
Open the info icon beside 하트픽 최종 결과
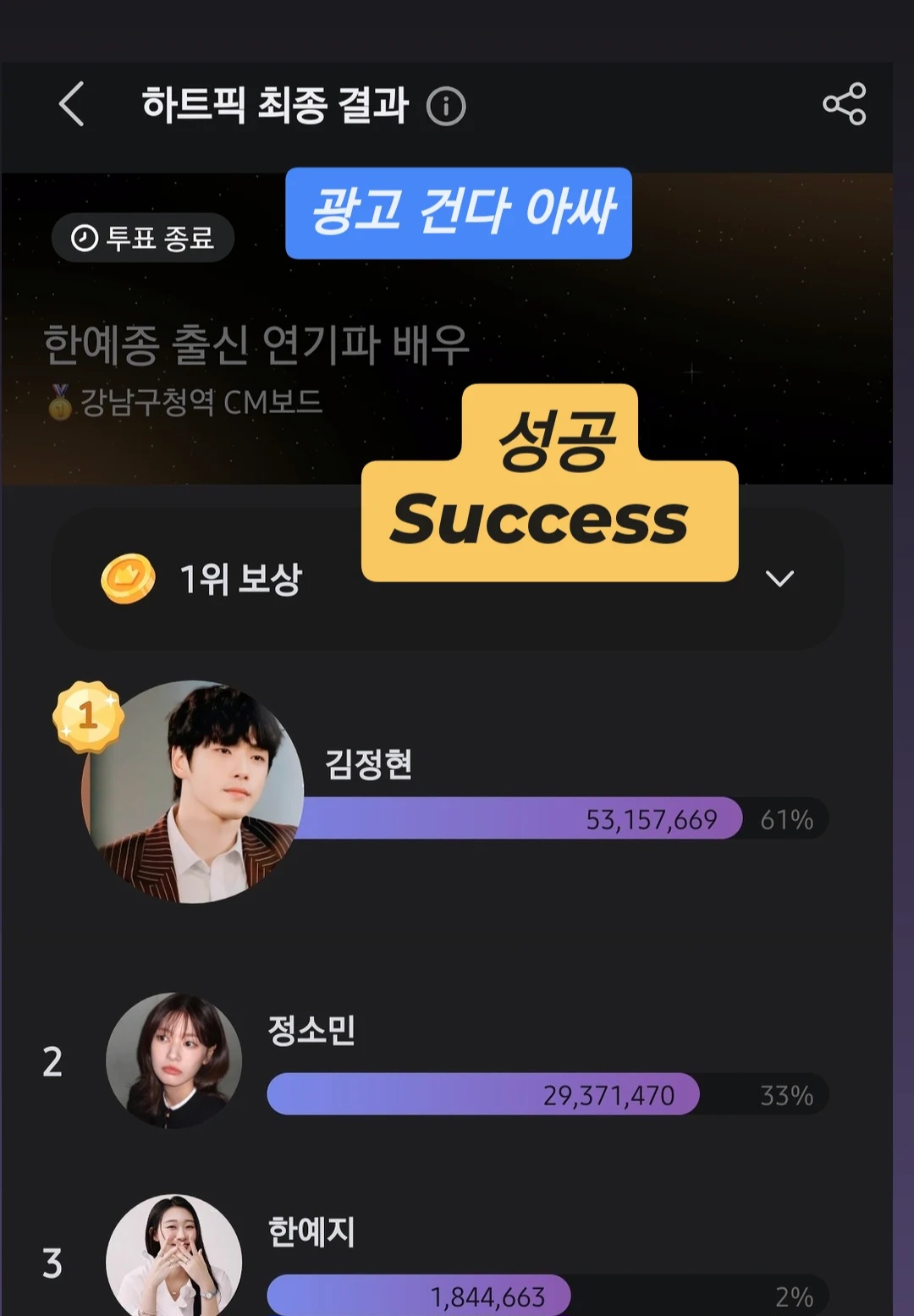click(446, 107)
